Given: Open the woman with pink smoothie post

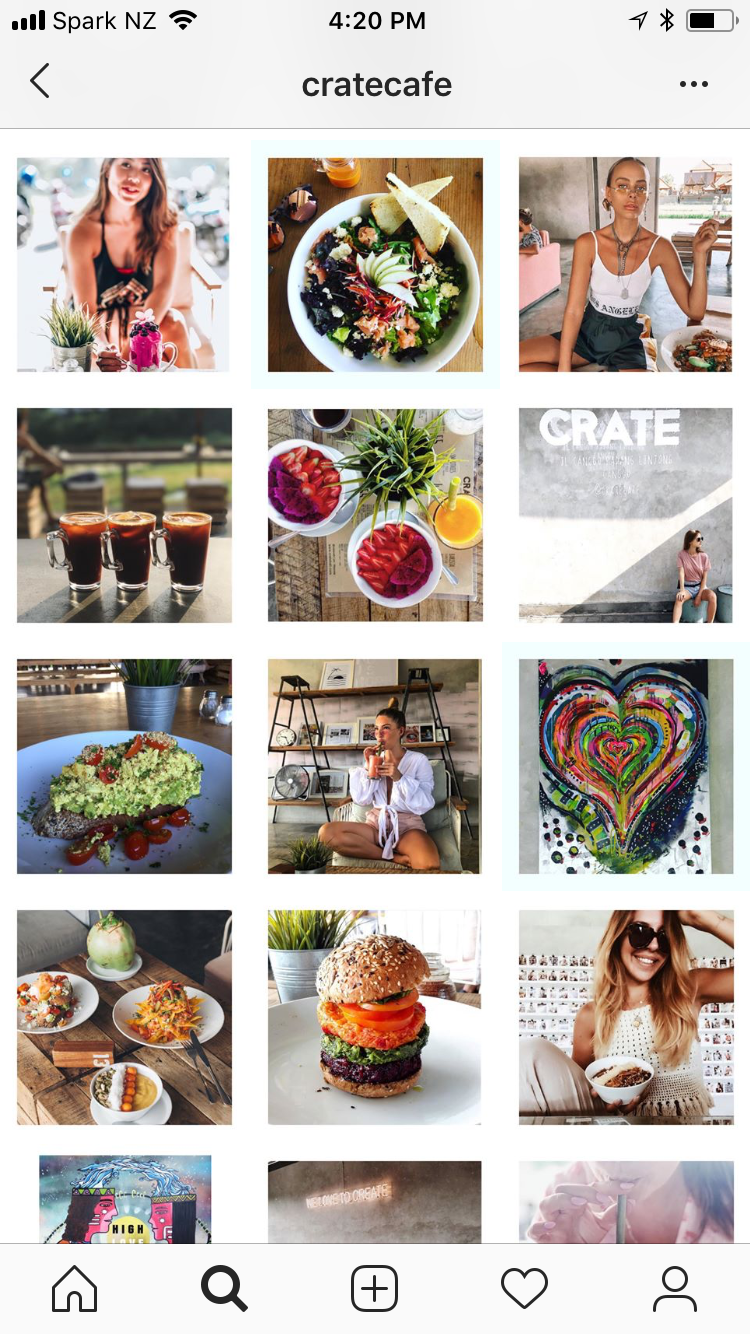Looking at the screenshot, I should pyautogui.click(x=124, y=265).
